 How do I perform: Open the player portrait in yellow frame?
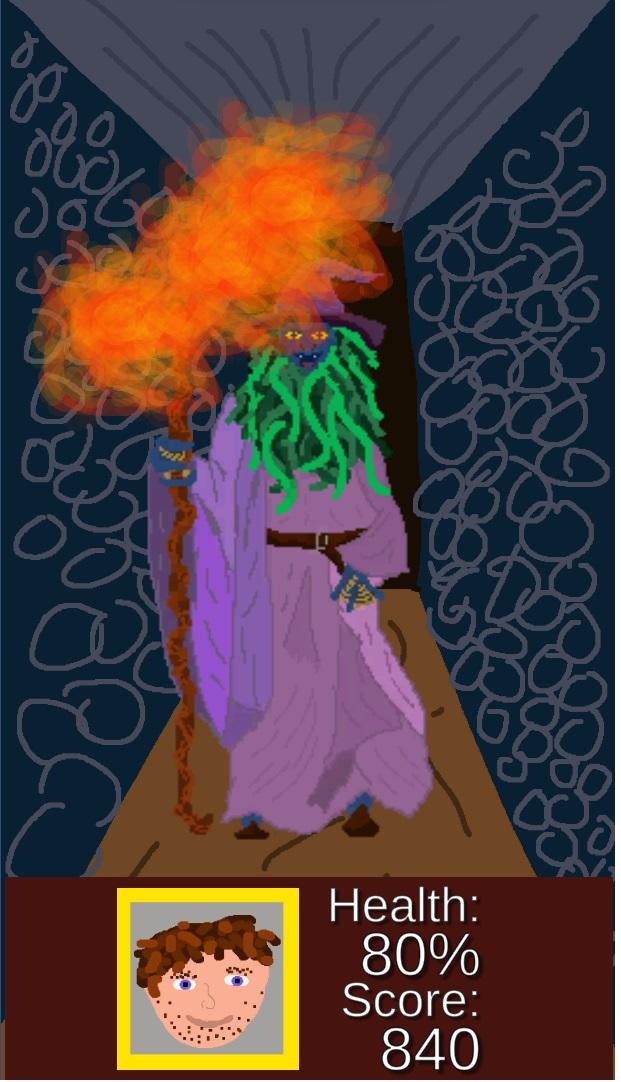[208, 978]
